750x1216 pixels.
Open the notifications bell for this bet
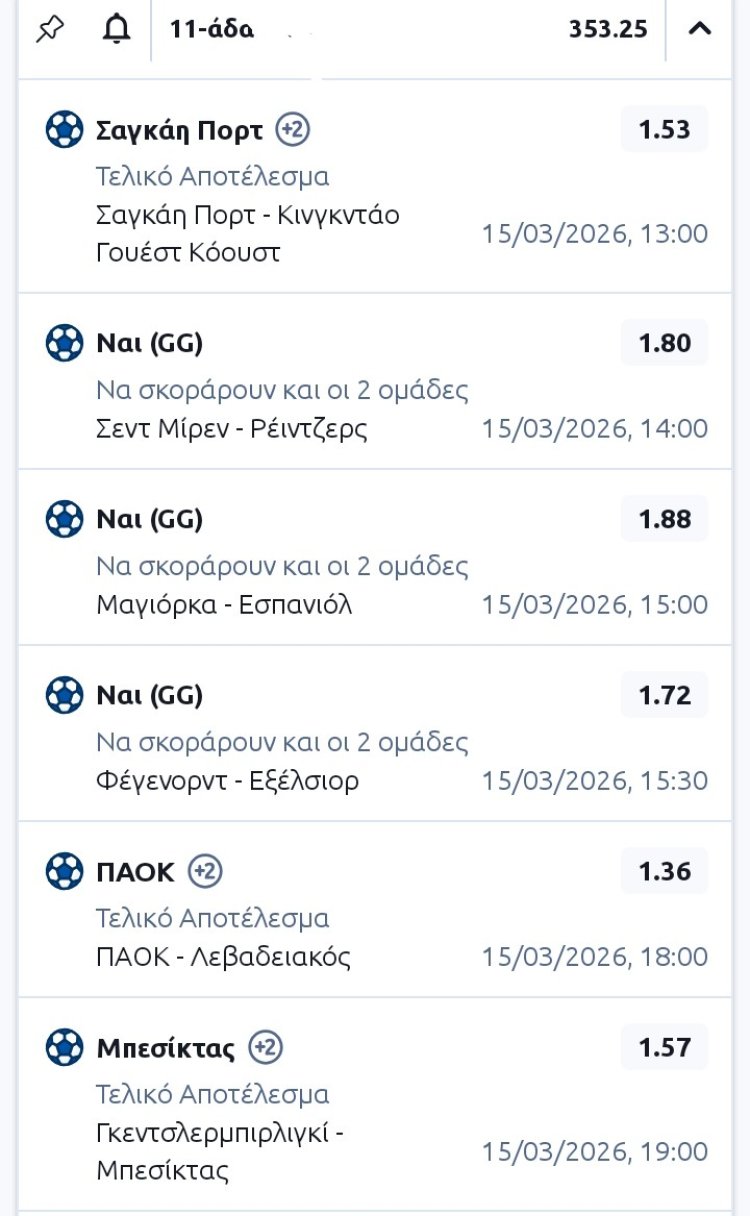117,29
